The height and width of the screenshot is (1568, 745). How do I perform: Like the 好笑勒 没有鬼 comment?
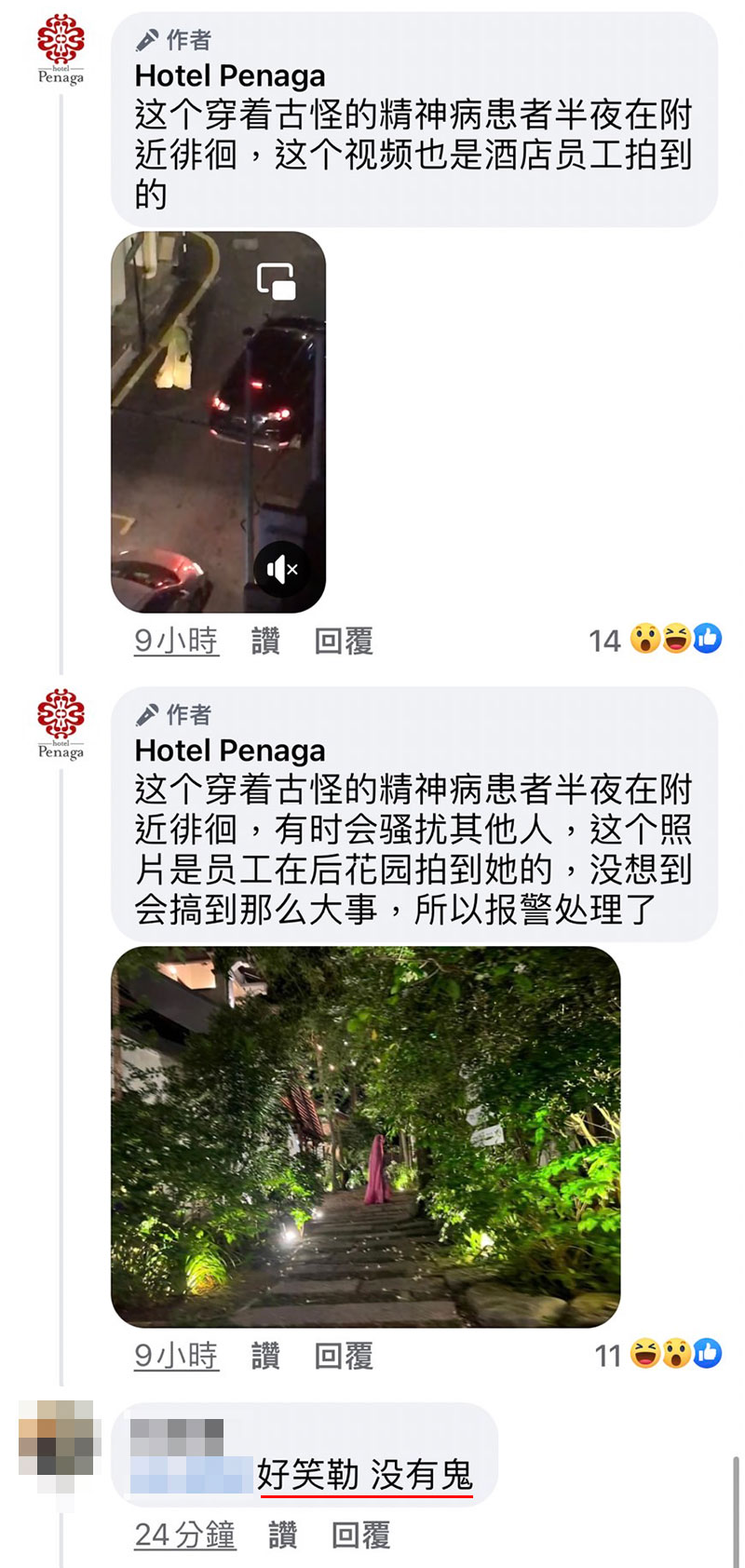282,1534
